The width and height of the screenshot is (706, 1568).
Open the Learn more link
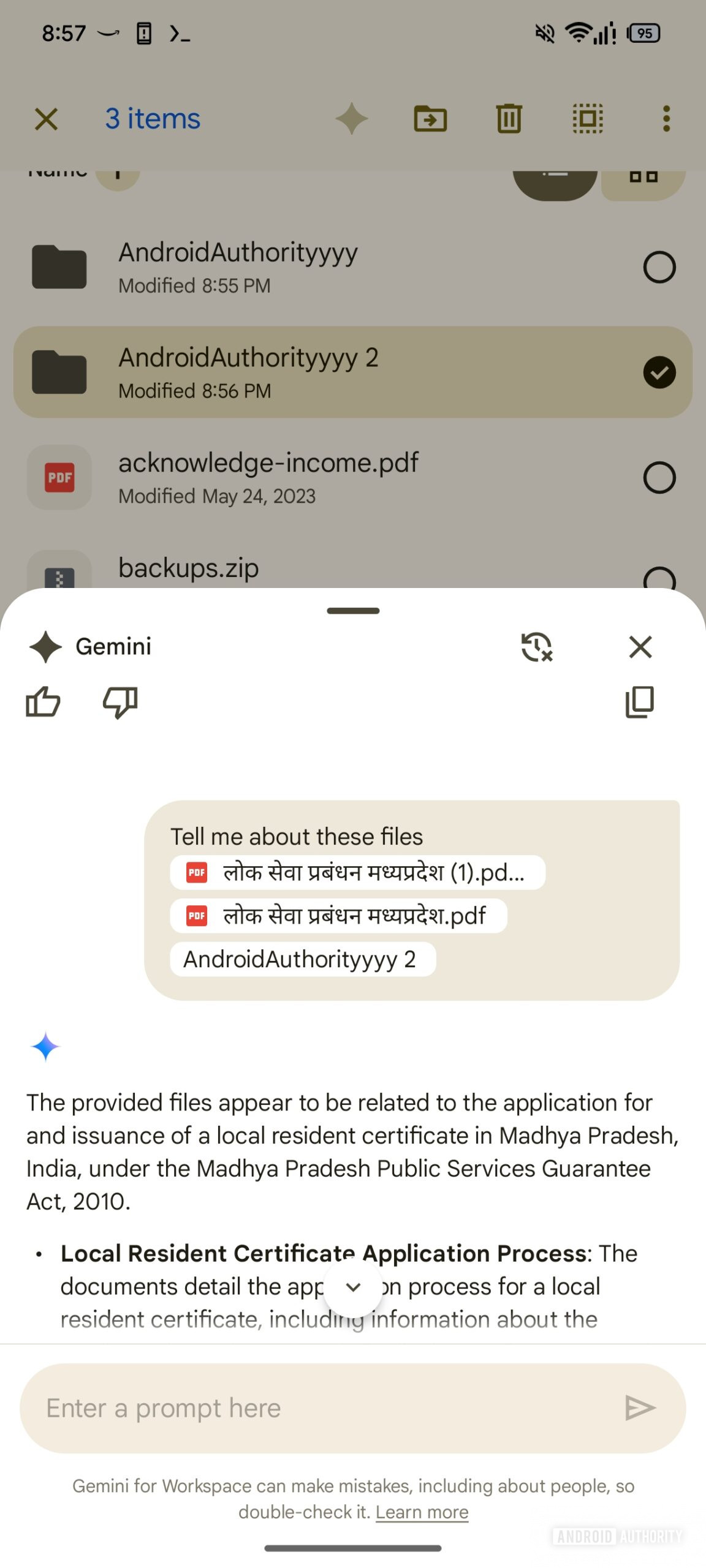click(422, 1512)
